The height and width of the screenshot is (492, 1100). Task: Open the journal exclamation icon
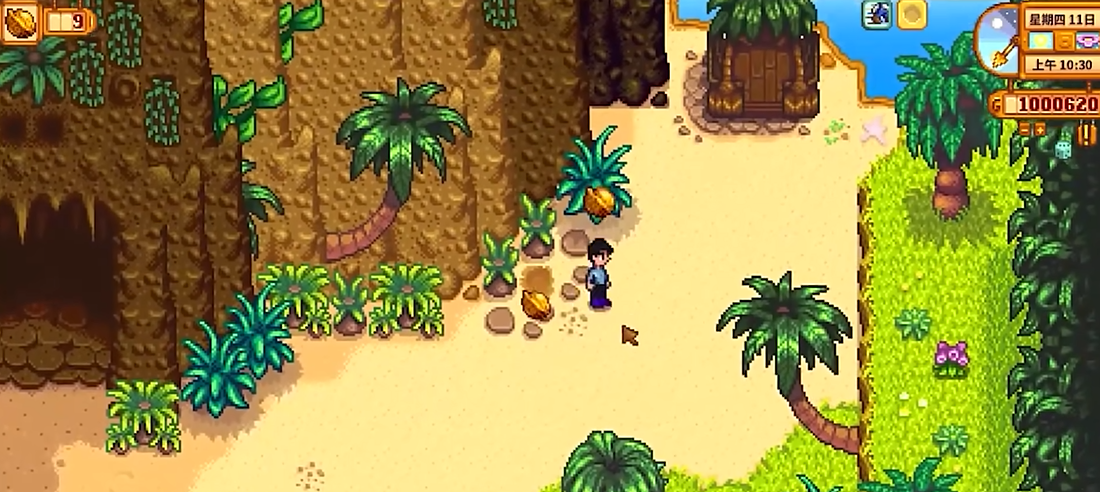(x=1087, y=133)
